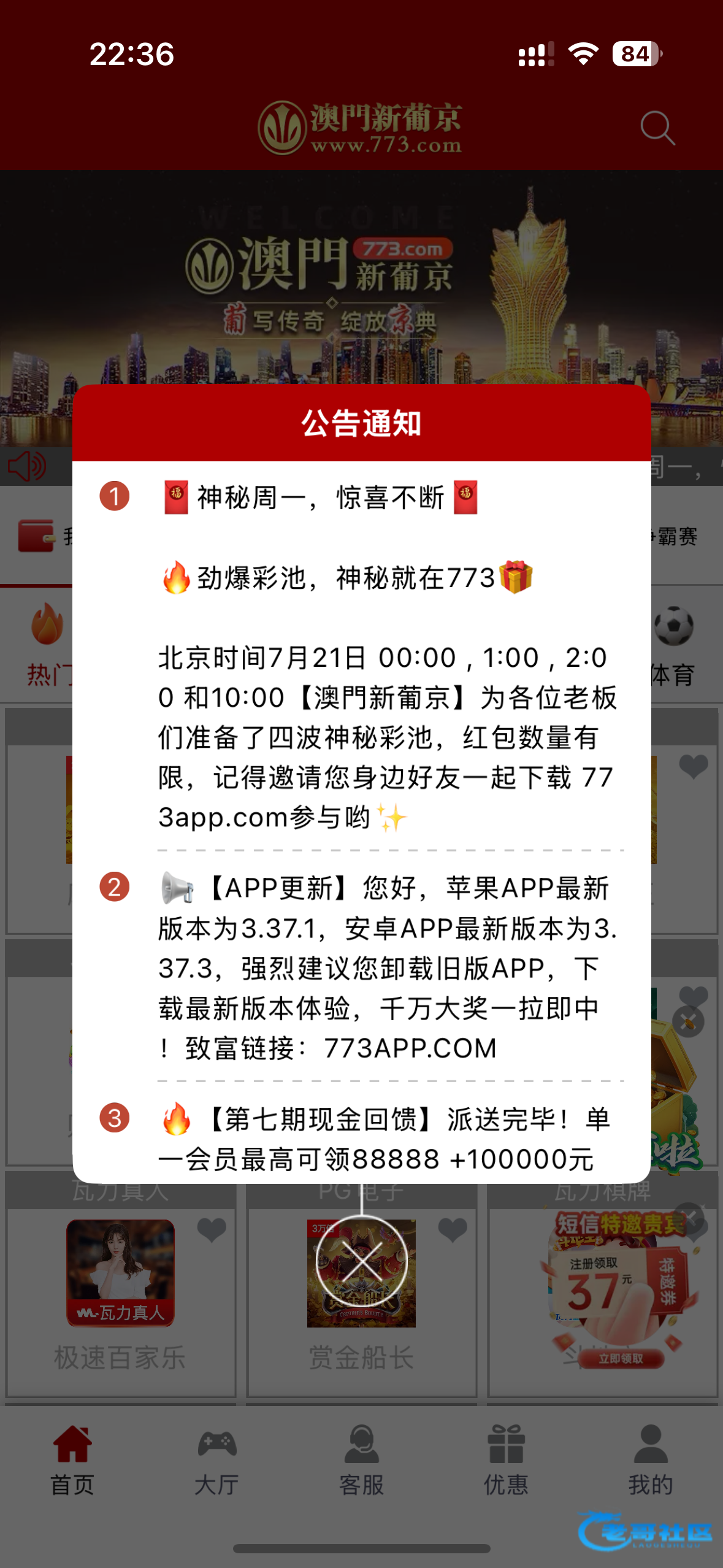Switch to the 大厅 tab

[x=216, y=1460]
